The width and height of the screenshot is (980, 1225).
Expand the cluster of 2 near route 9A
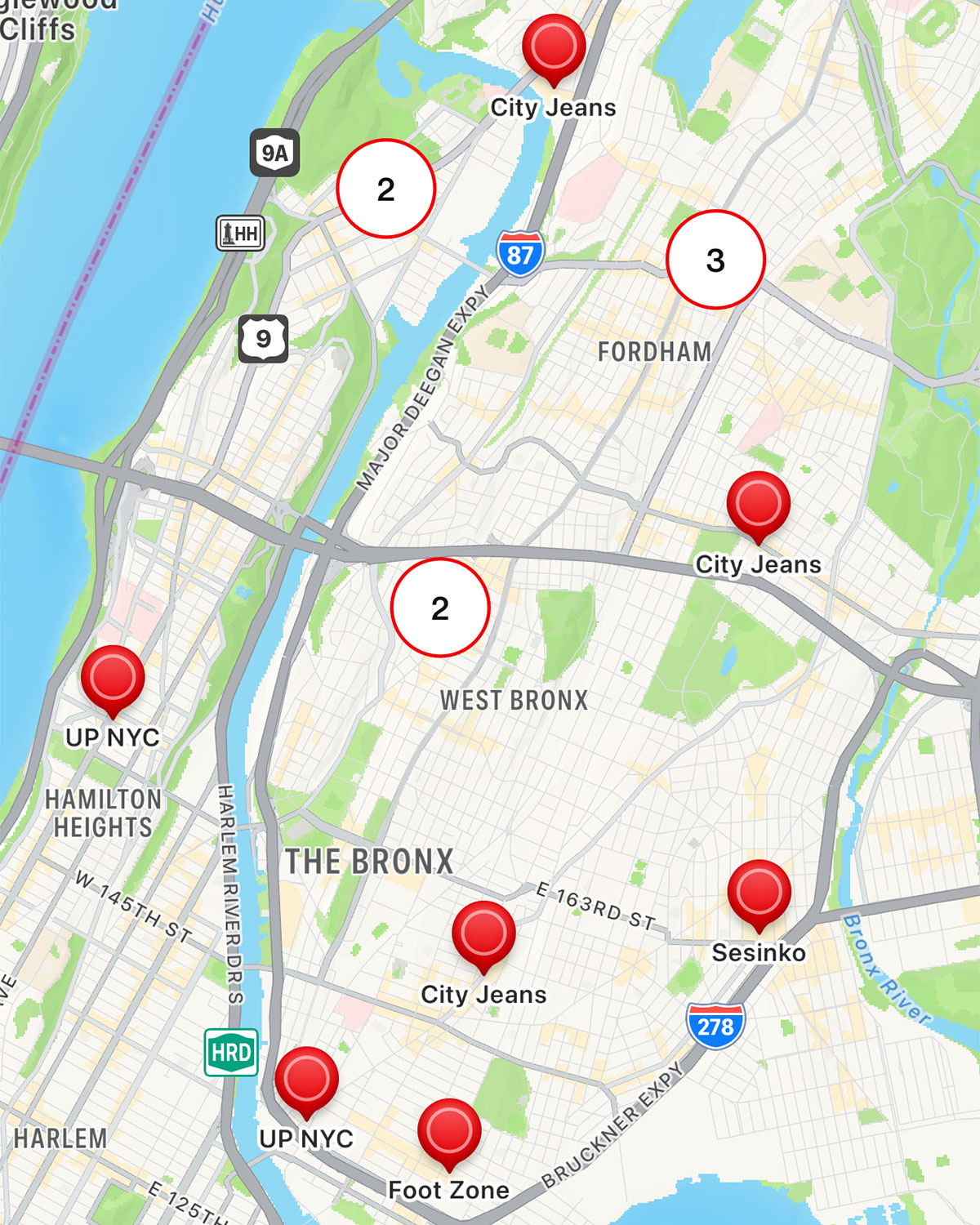[x=386, y=189]
